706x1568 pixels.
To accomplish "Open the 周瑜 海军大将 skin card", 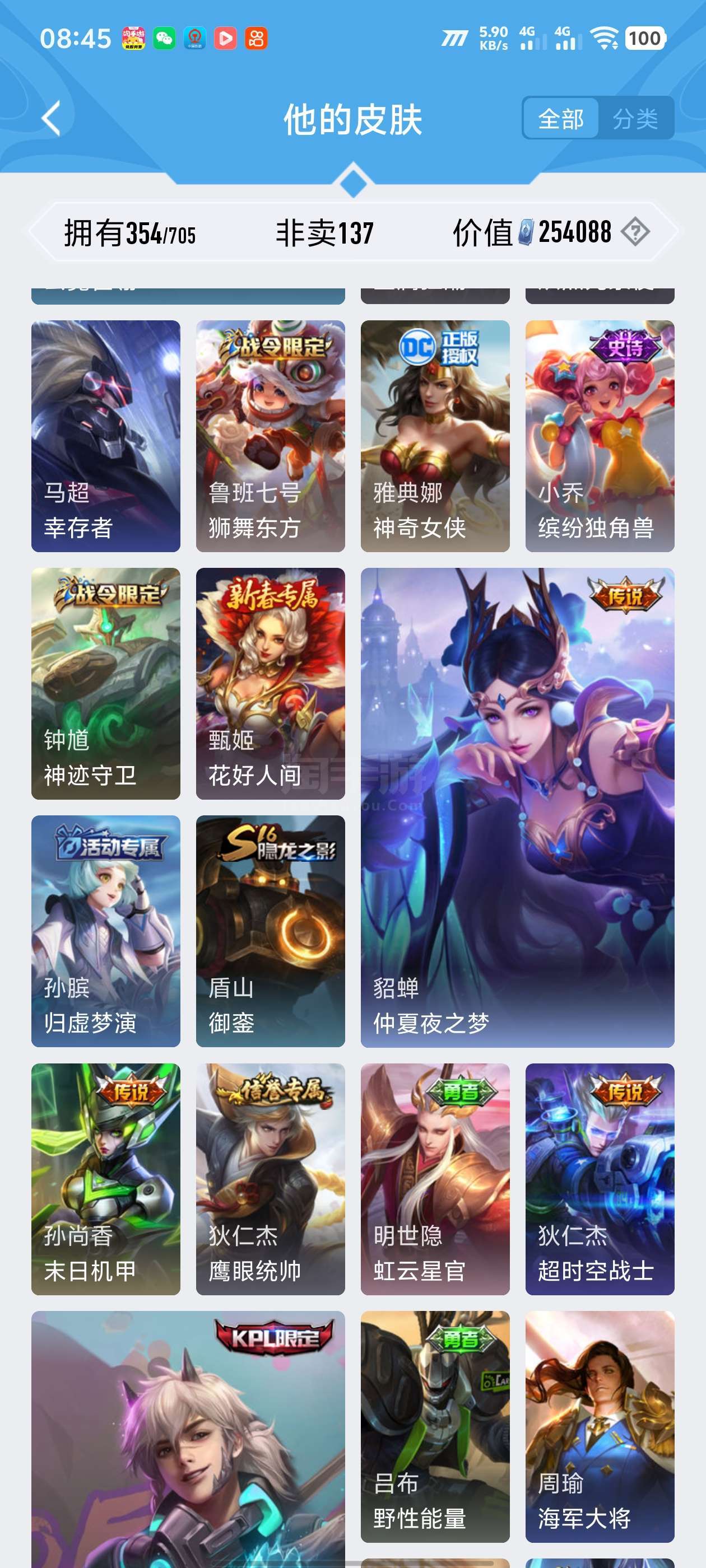I will click(600, 1427).
